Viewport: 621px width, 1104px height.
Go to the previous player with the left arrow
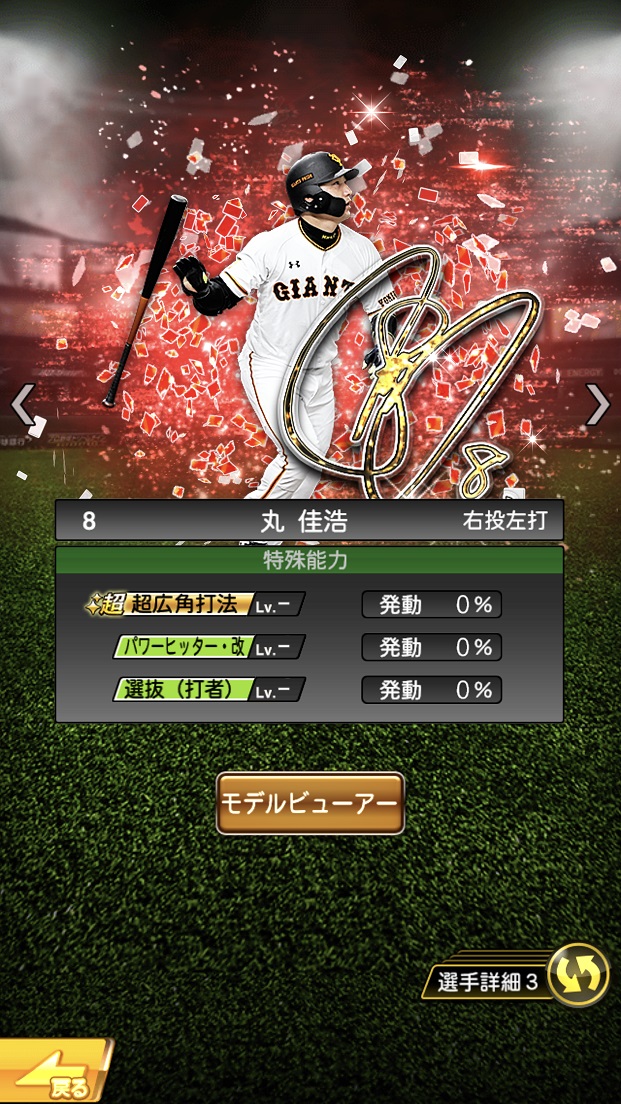click(x=23, y=405)
